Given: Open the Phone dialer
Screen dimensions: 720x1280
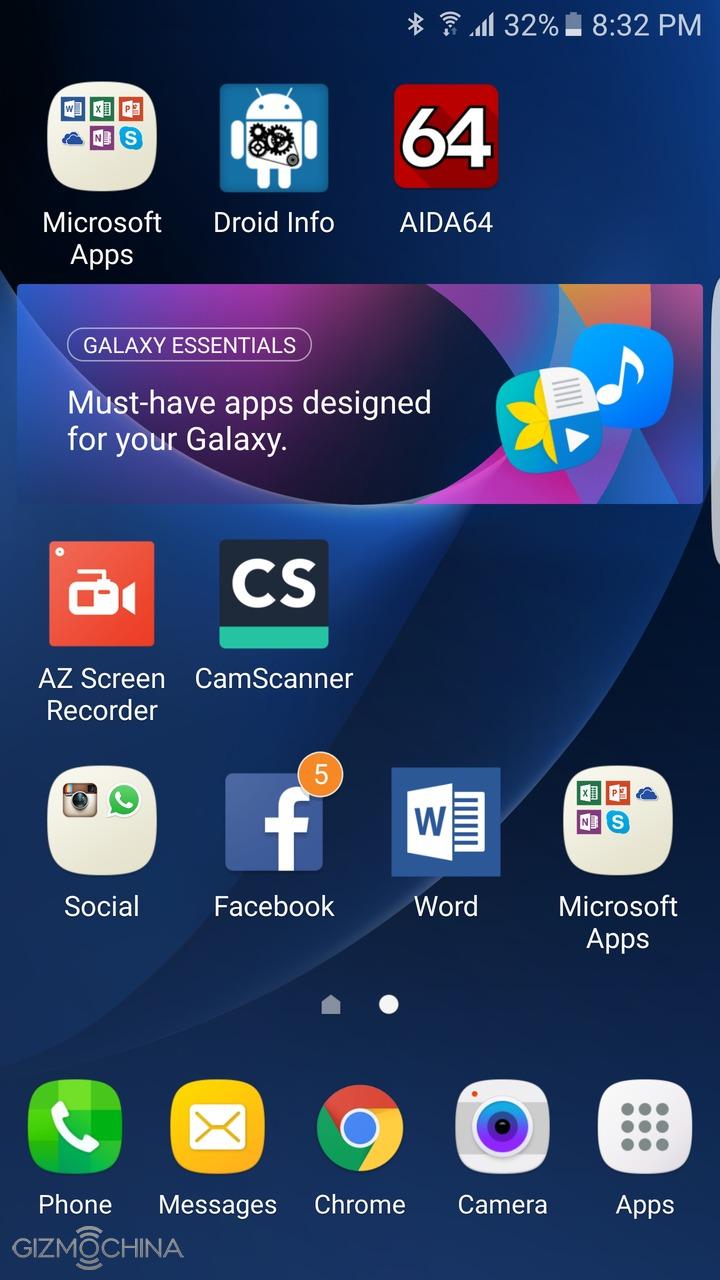Looking at the screenshot, I should point(75,1128).
